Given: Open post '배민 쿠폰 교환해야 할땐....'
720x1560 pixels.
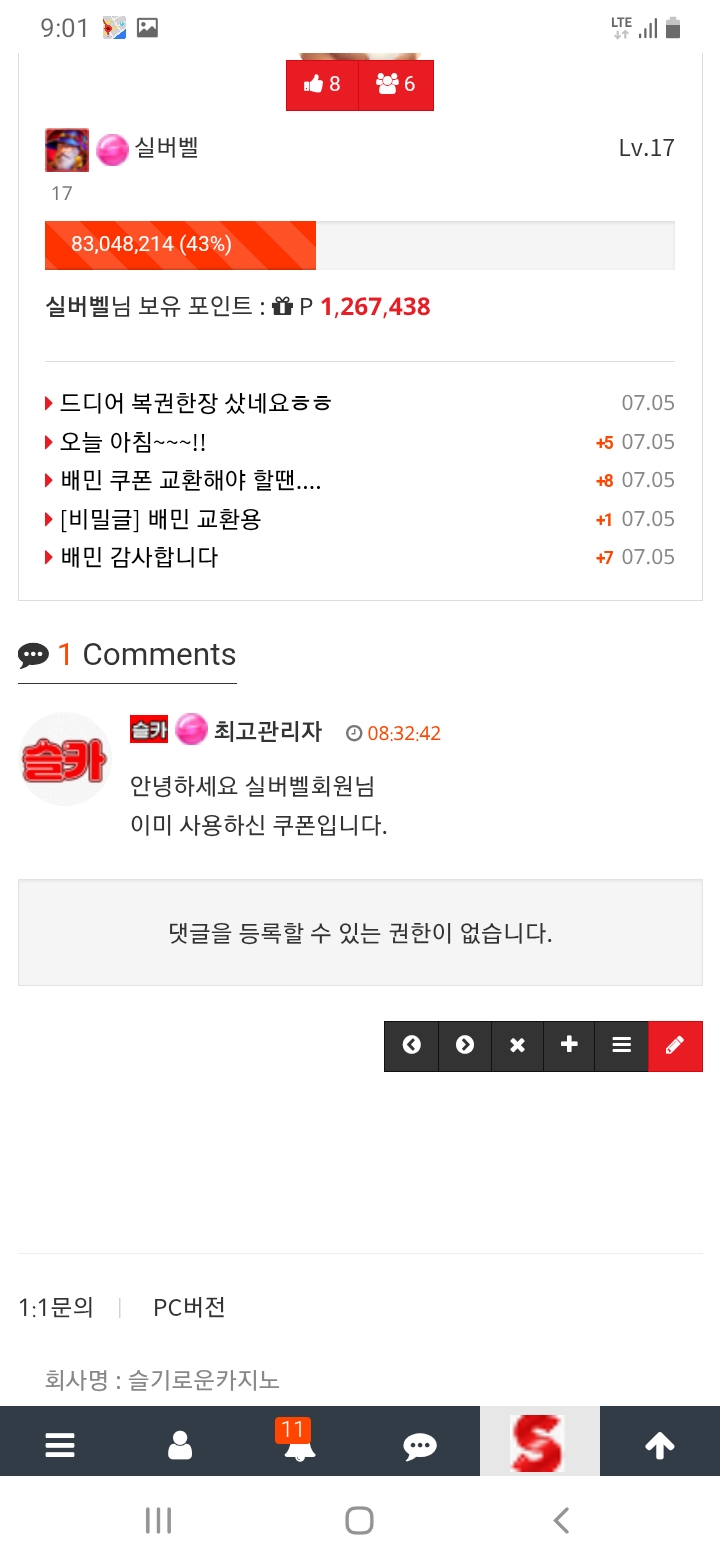Looking at the screenshot, I should tap(190, 480).
